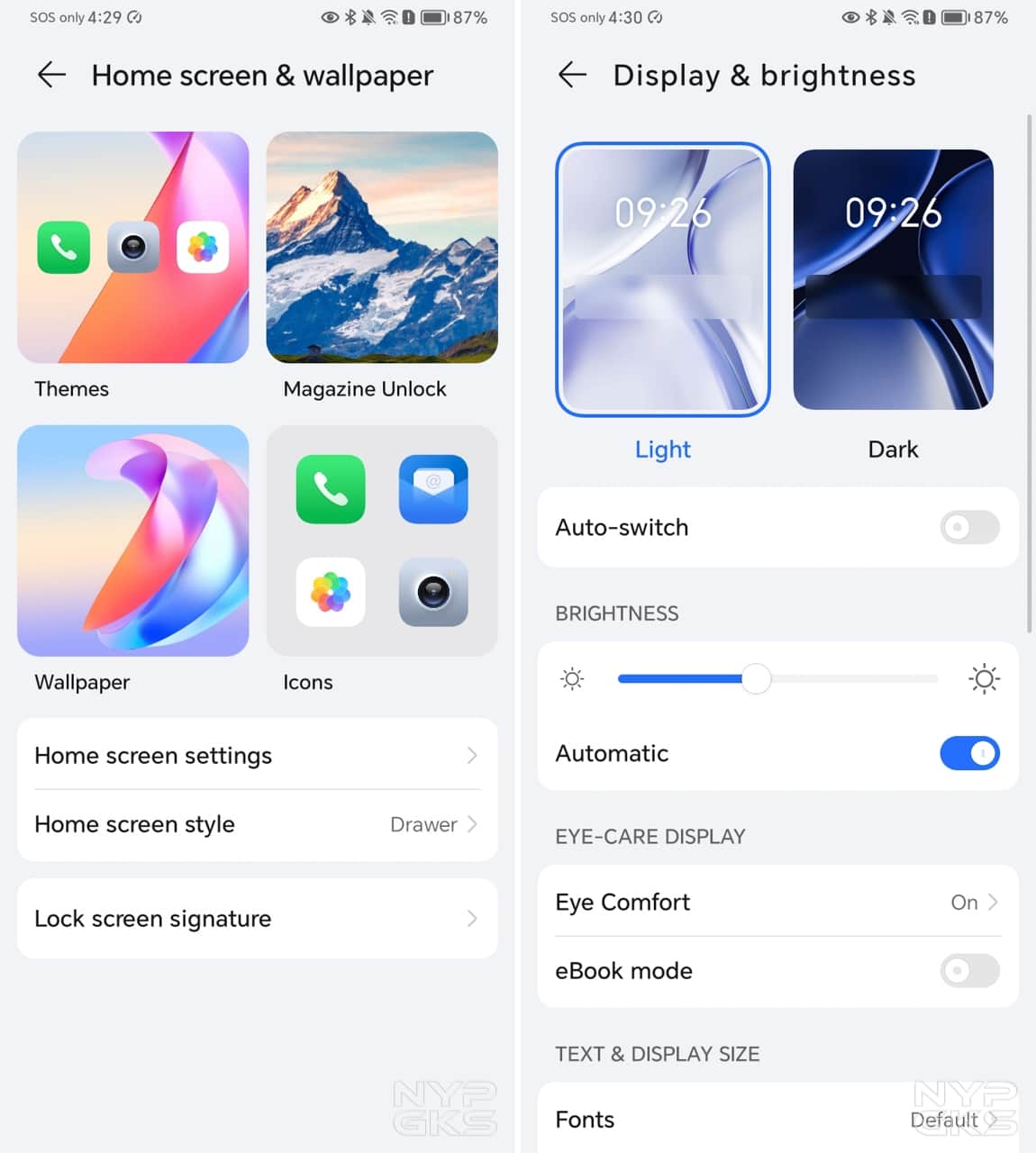Select the Light display mode
Viewport: 1036px width, 1153px height.
coord(663,279)
